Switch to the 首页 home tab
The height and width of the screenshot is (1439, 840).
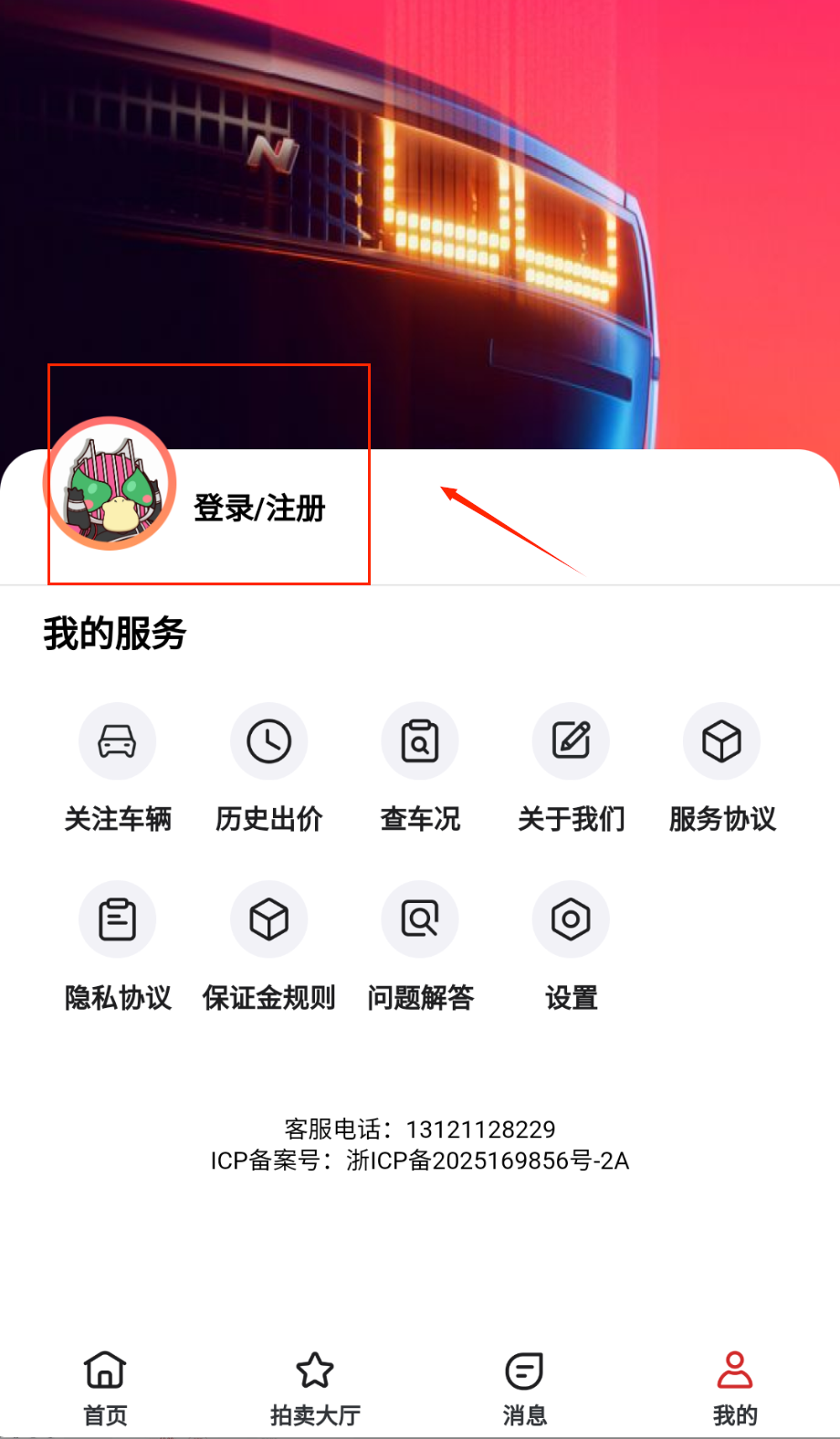(x=105, y=1386)
